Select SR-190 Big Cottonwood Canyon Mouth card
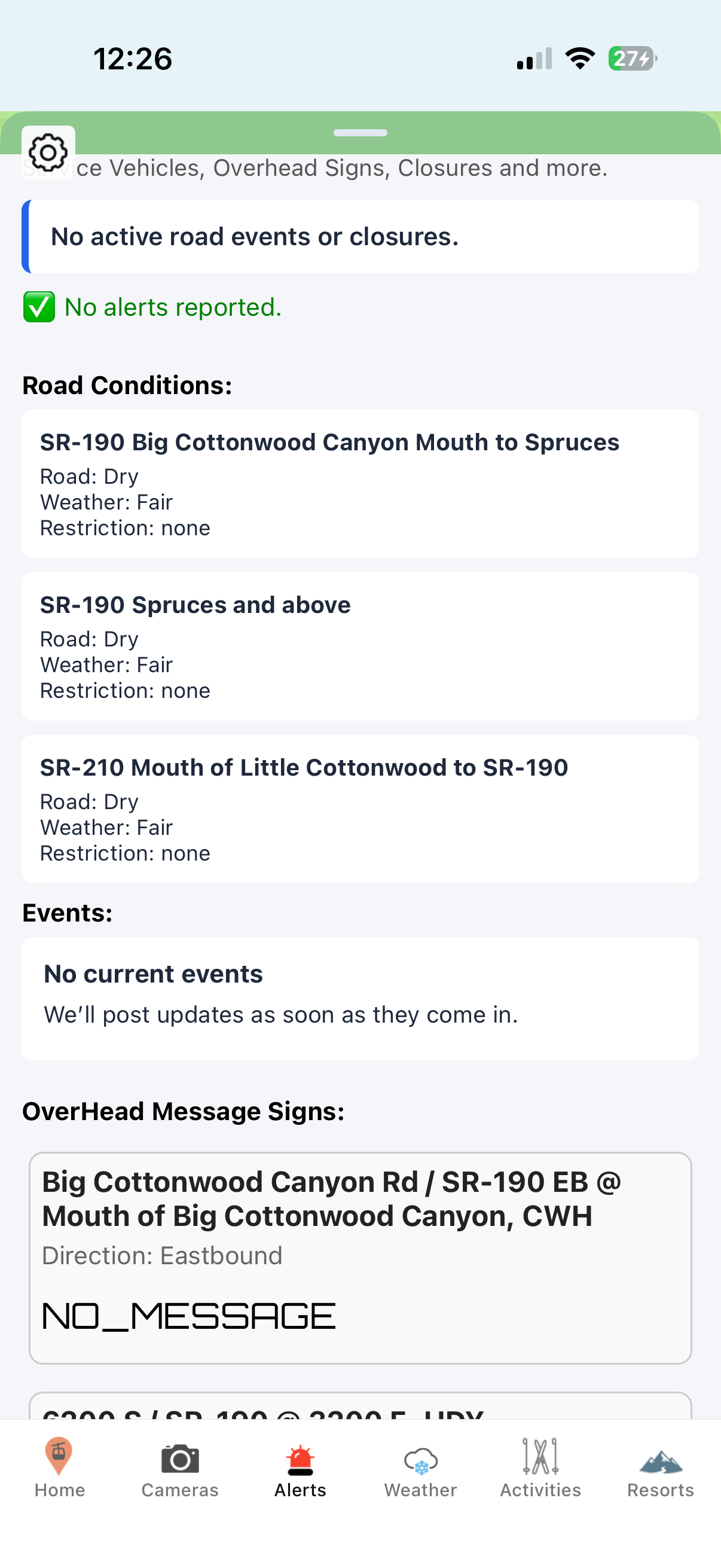The image size is (721, 1568). pyautogui.click(x=360, y=483)
